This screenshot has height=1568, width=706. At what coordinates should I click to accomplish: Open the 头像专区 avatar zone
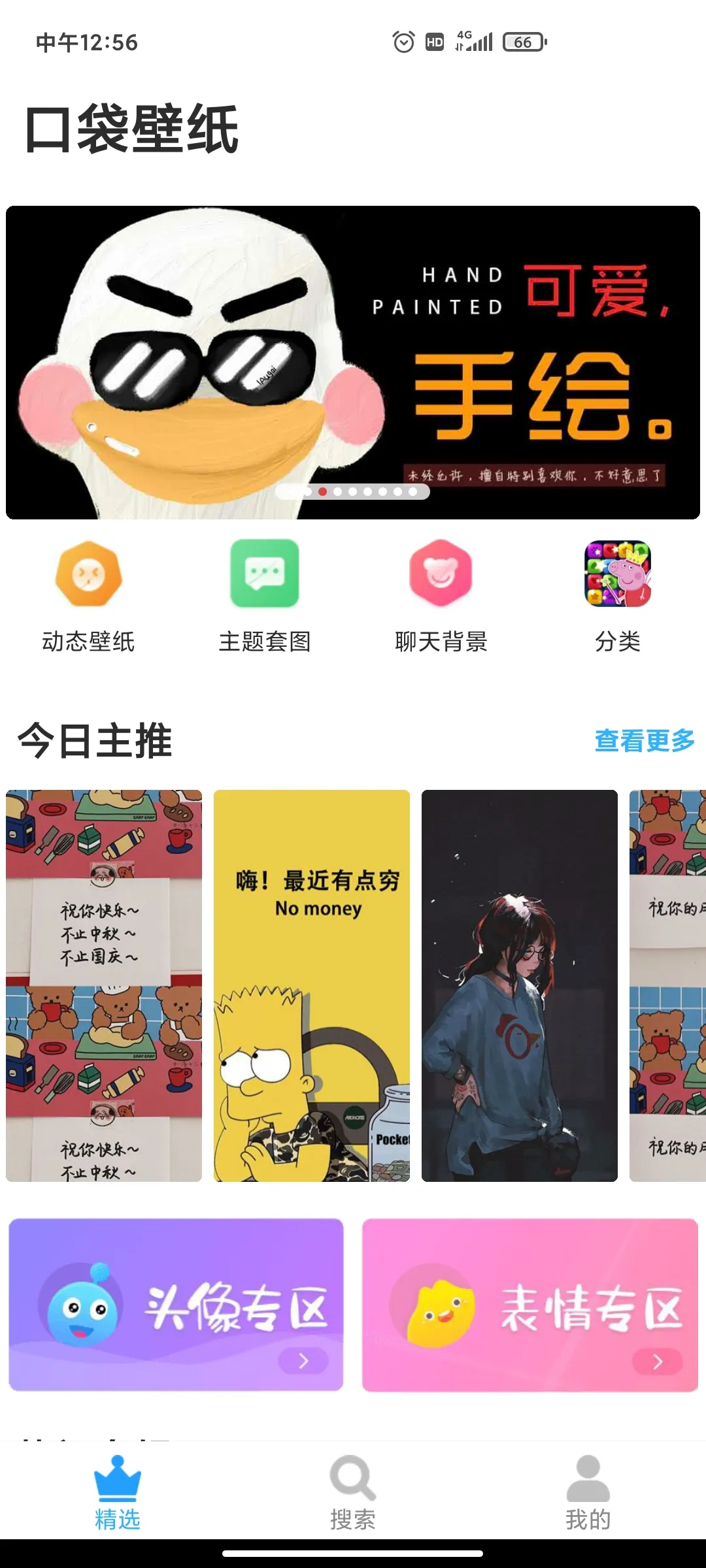176,1305
